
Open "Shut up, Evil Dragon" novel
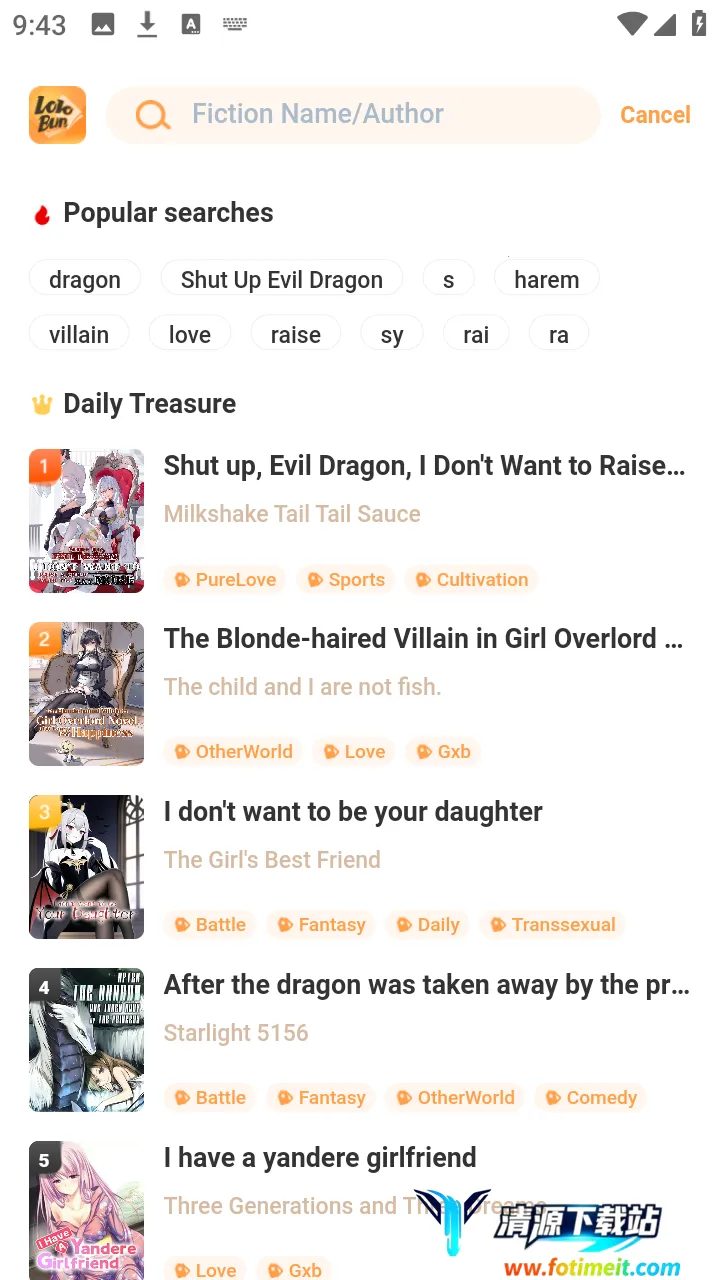[x=424, y=466]
